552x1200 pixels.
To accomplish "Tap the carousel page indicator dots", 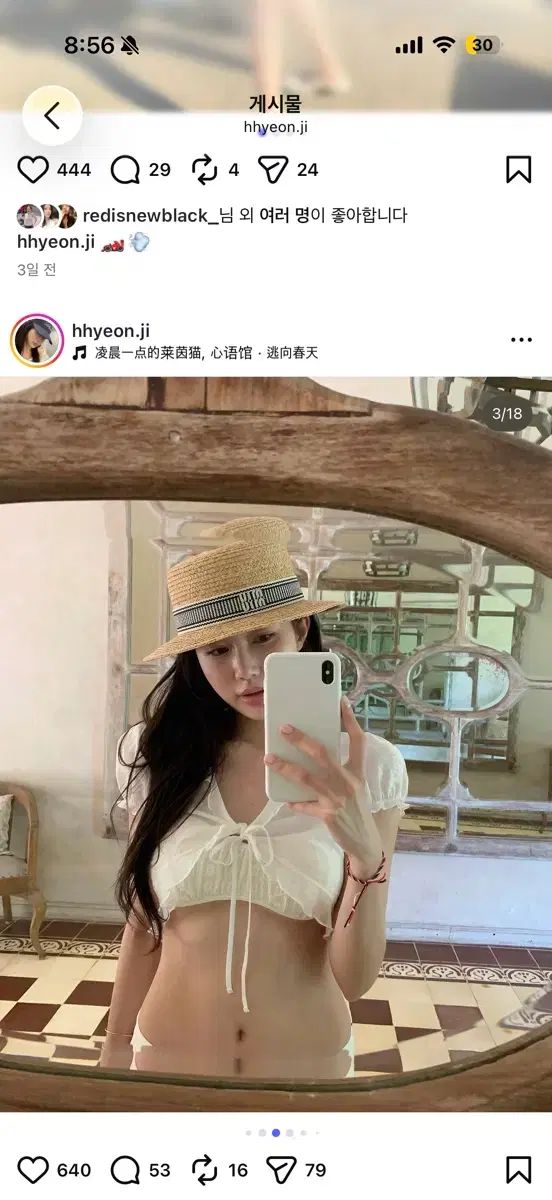I will tap(276, 1133).
